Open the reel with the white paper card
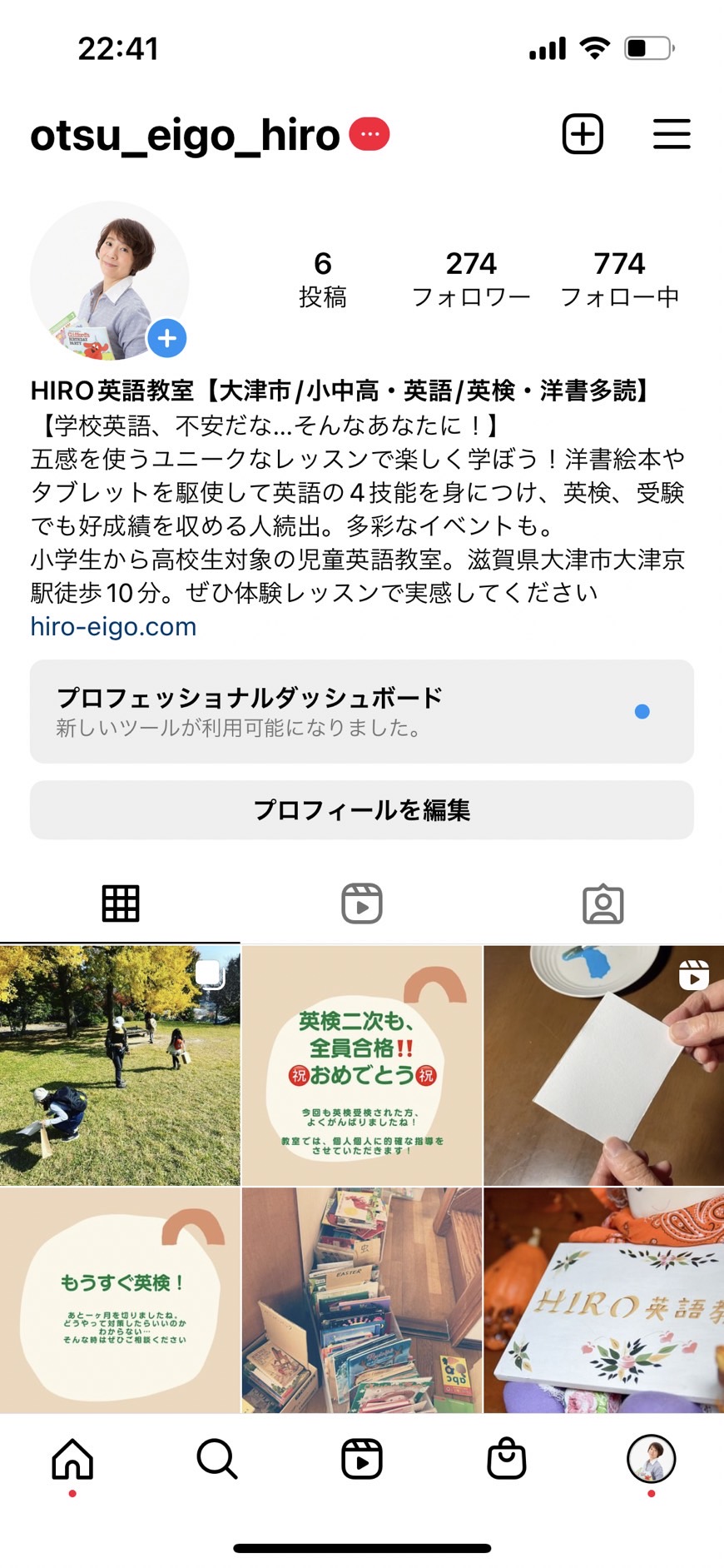724x1568 pixels. click(x=604, y=1065)
